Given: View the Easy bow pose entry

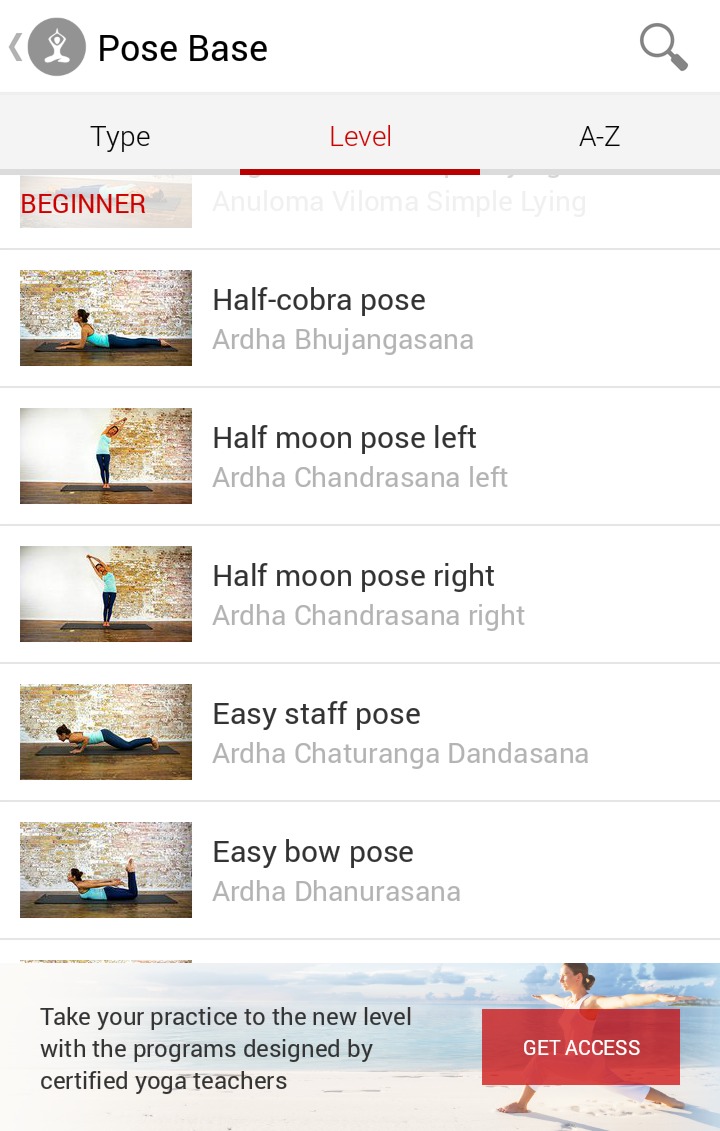Looking at the screenshot, I should pyautogui.click(x=360, y=871).
